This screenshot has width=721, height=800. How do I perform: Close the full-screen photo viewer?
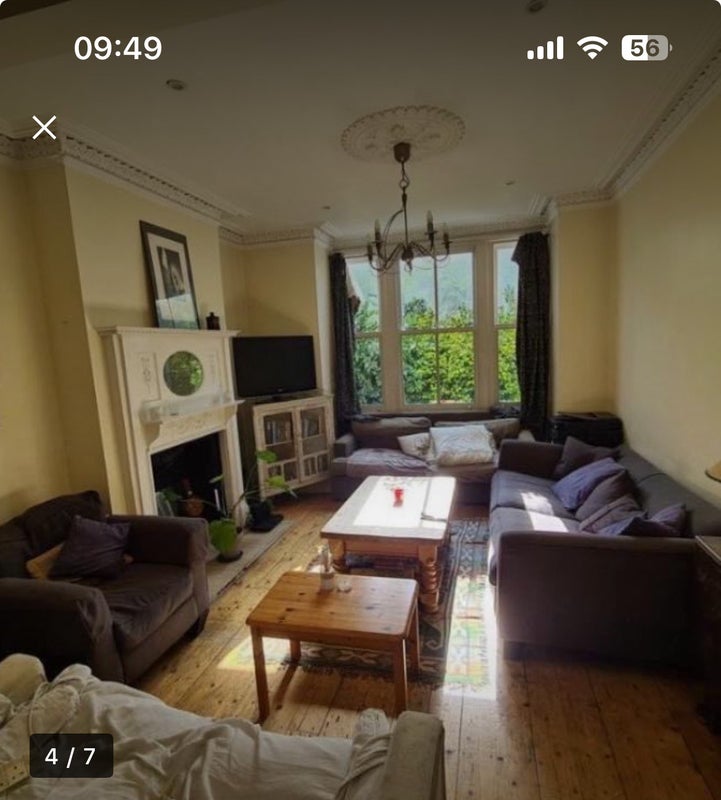click(44, 127)
